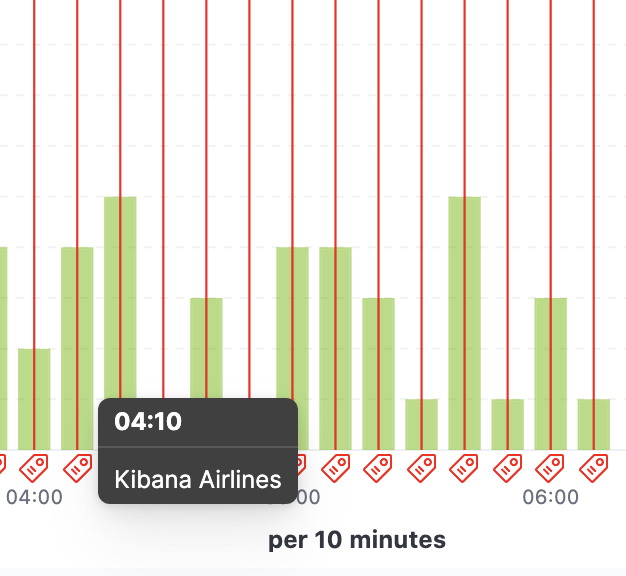626x576 pixels.
Task: Open the annotation marker at 06:00
Action: [551, 465]
